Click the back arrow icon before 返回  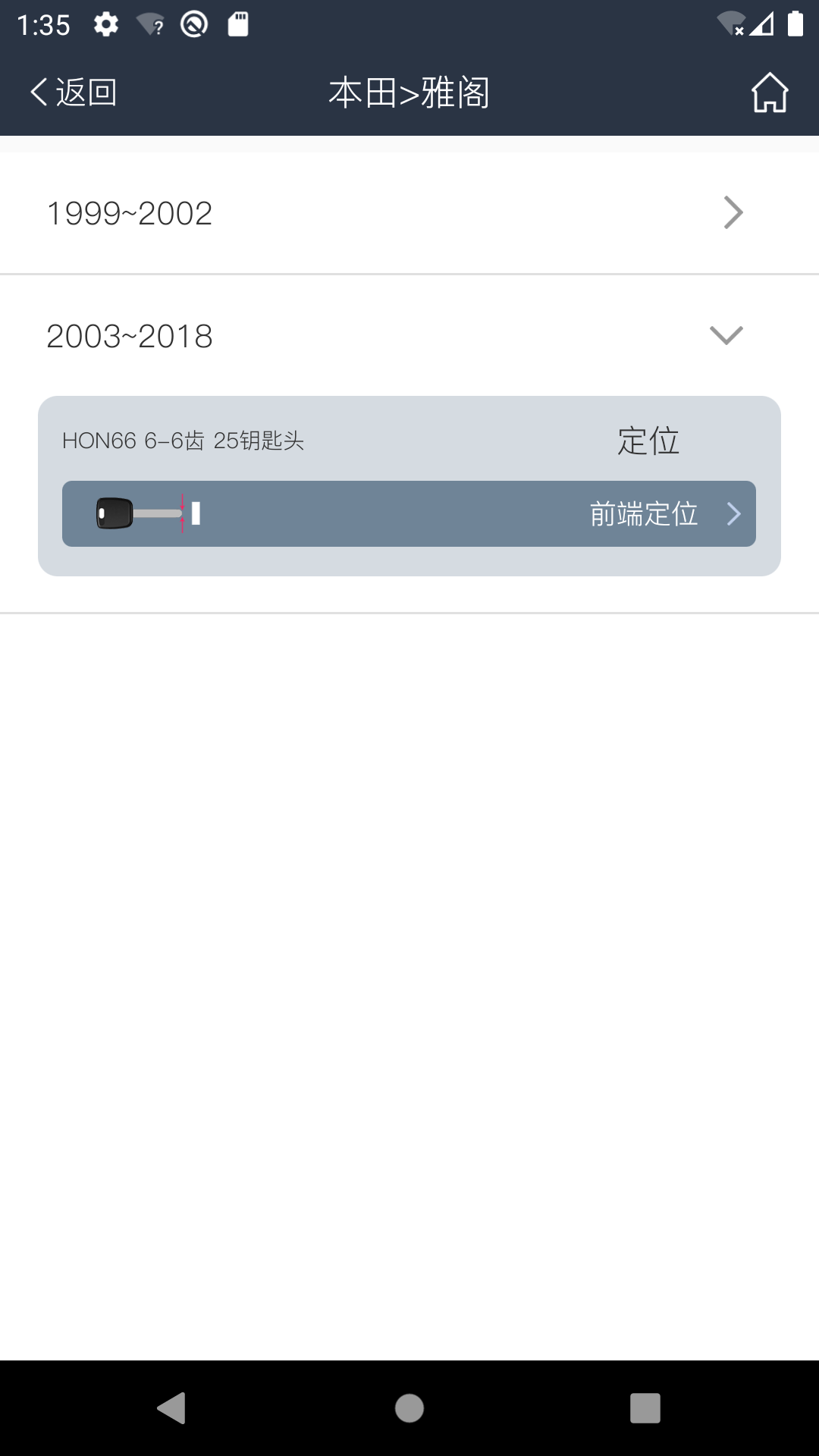click(x=36, y=92)
